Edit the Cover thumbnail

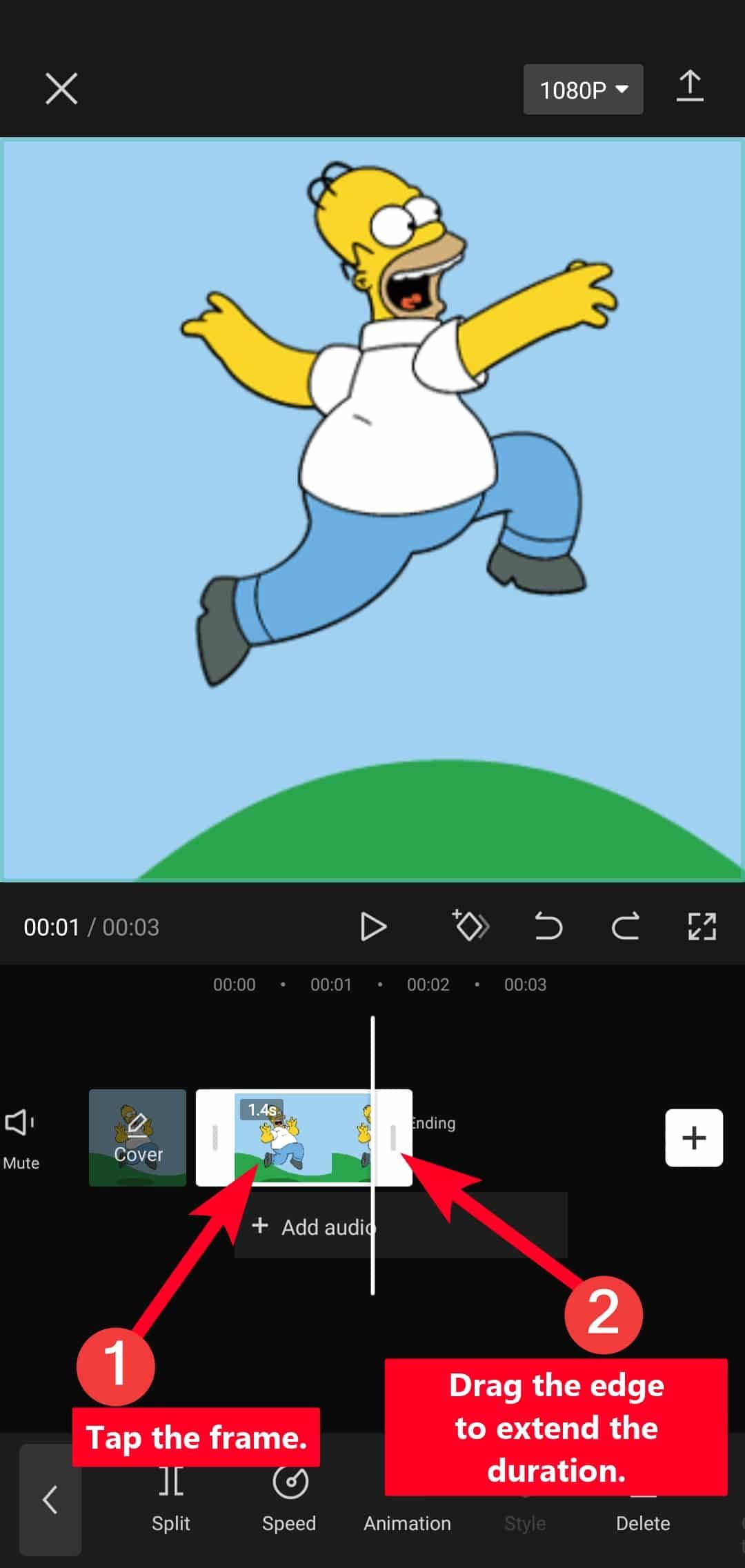coord(138,1138)
